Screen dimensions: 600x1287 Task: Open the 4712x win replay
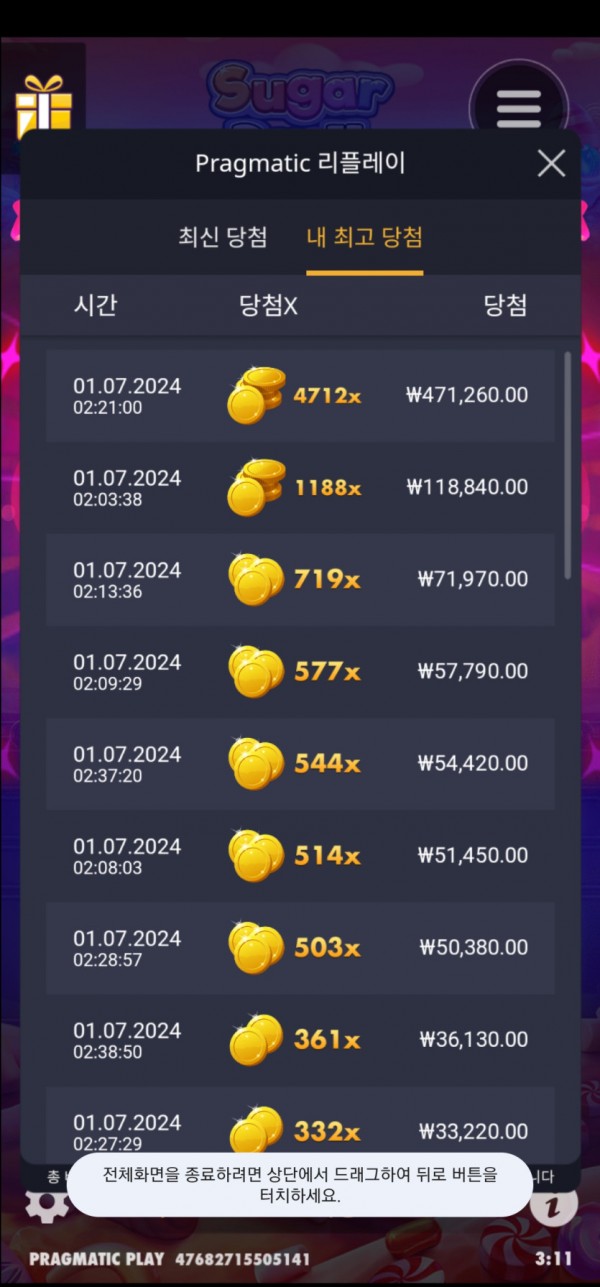click(x=300, y=395)
